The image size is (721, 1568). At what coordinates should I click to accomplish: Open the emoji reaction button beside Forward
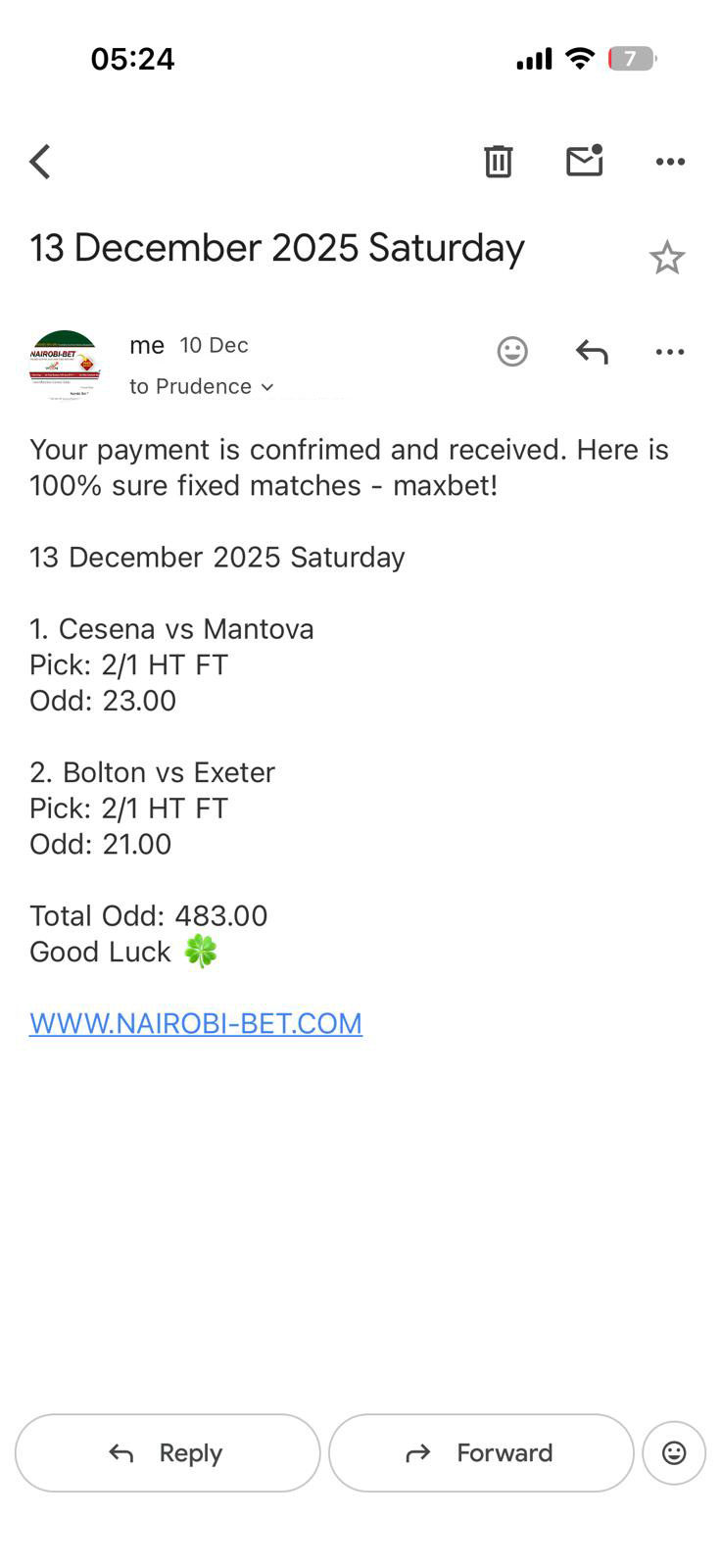coord(674,1452)
